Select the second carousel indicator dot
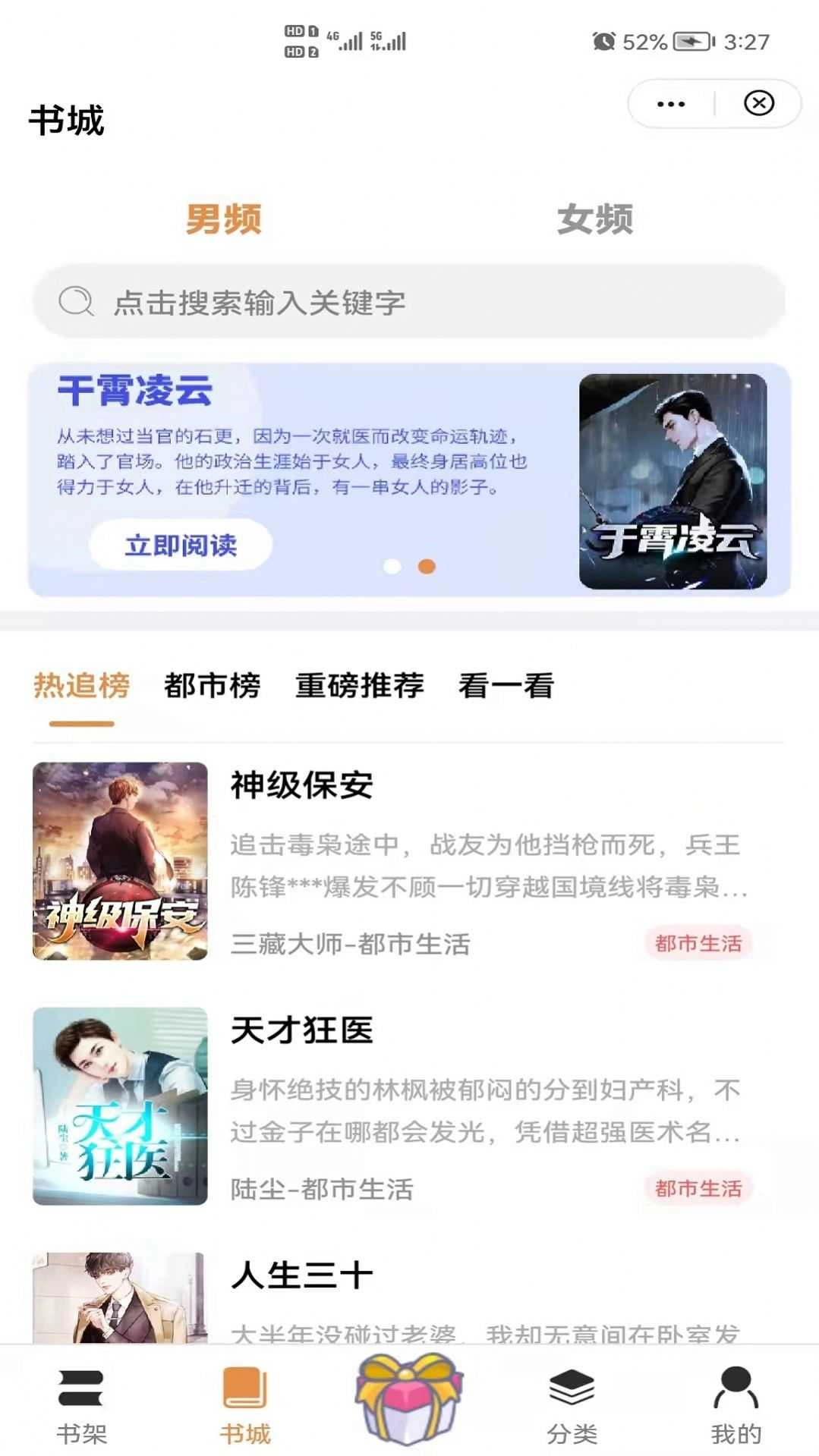Viewport: 819px width, 1456px height. click(x=425, y=566)
